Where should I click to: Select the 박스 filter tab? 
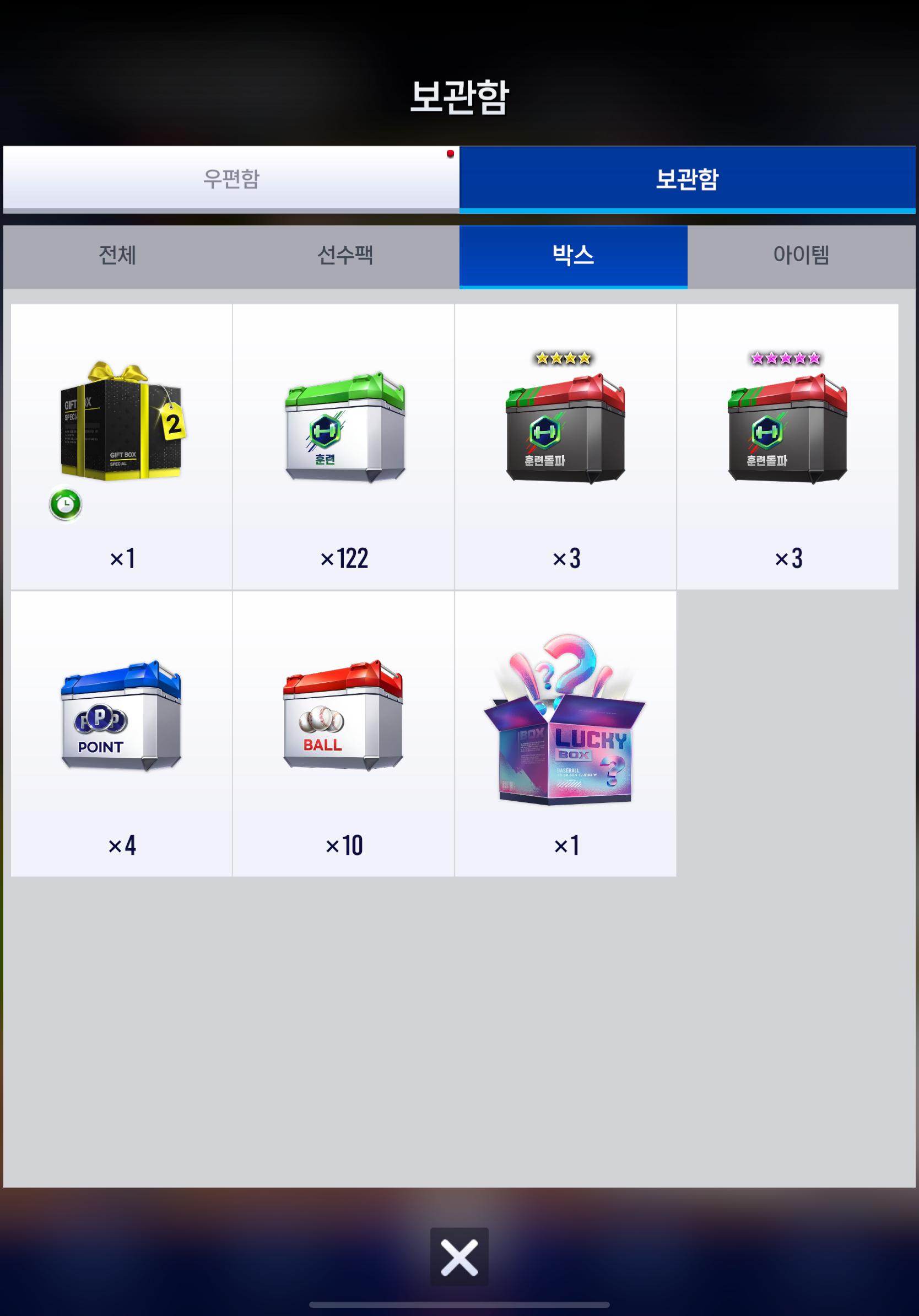tap(573, 256)
